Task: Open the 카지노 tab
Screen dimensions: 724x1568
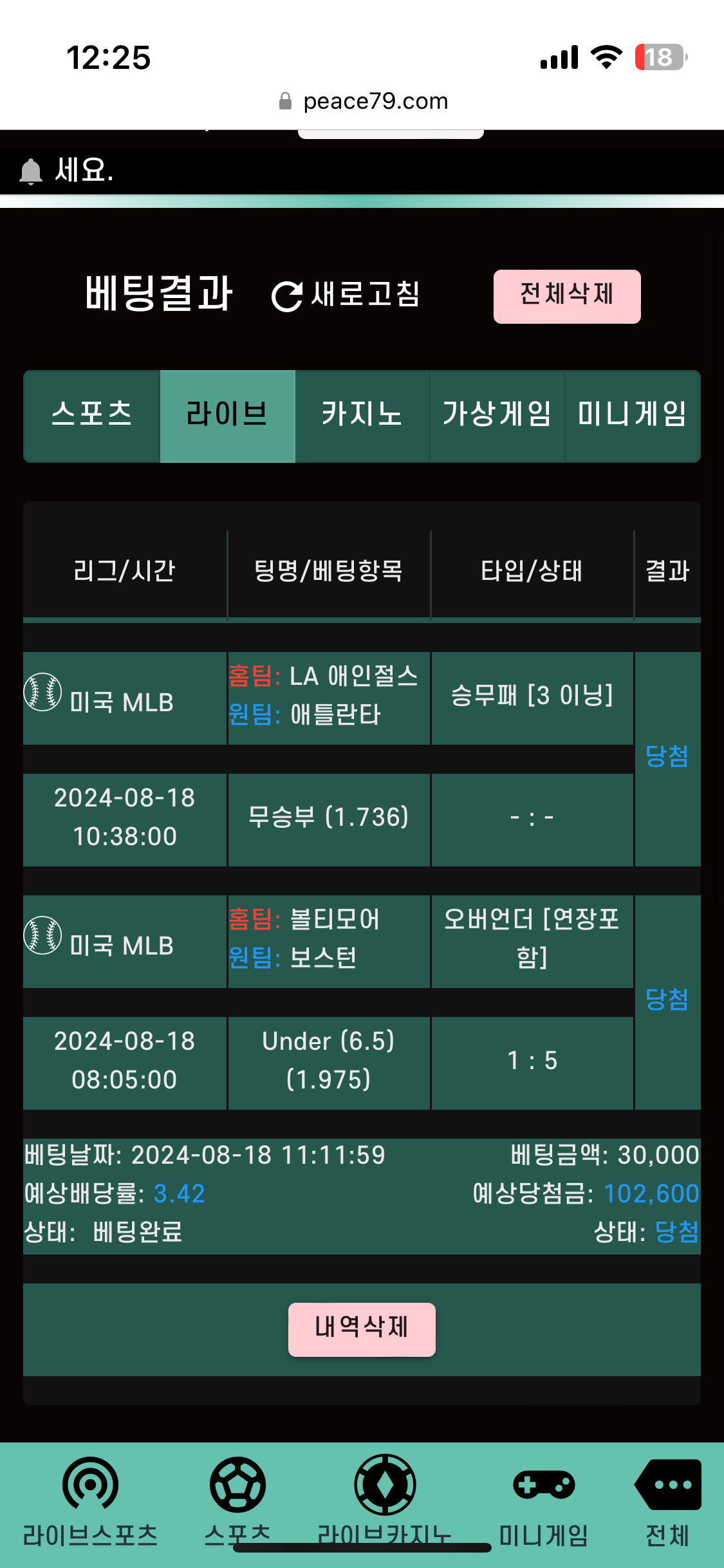Action: 362,416
